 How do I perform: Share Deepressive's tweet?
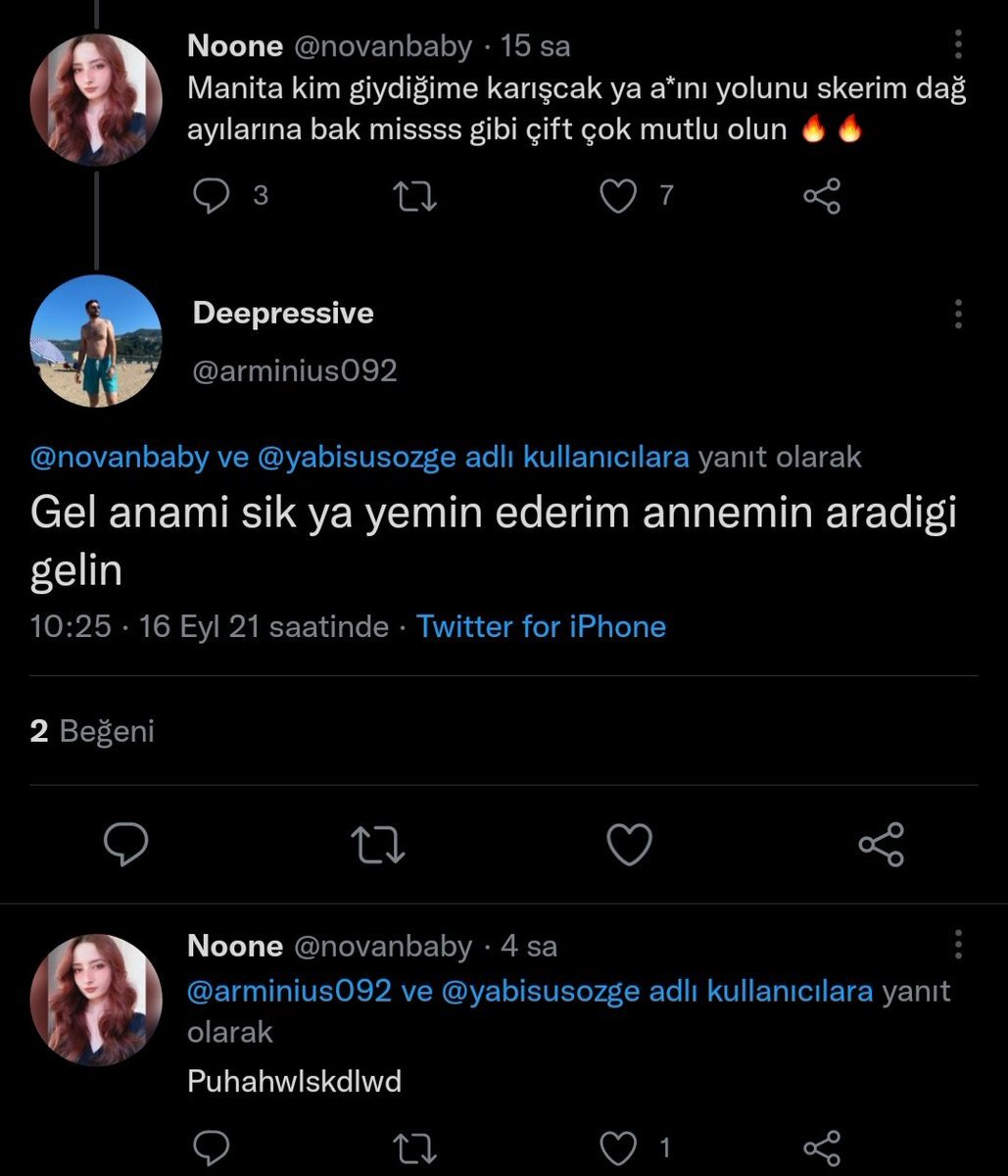[881, 845]
